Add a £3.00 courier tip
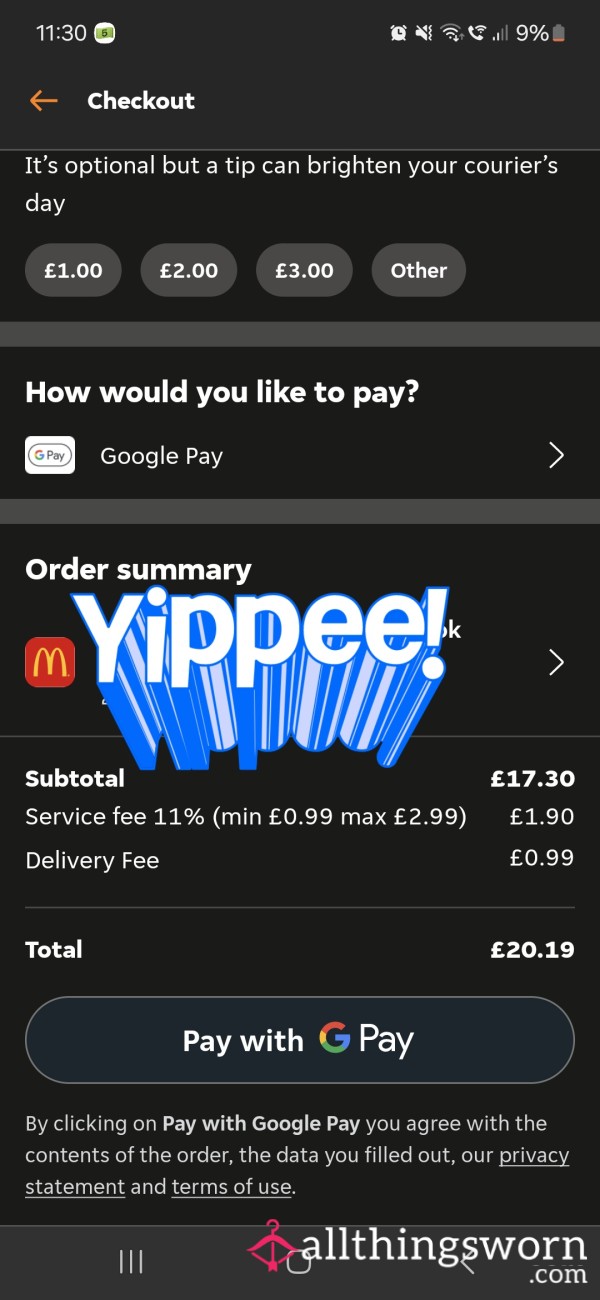The image size is (600, 1300). pos(304,270)
